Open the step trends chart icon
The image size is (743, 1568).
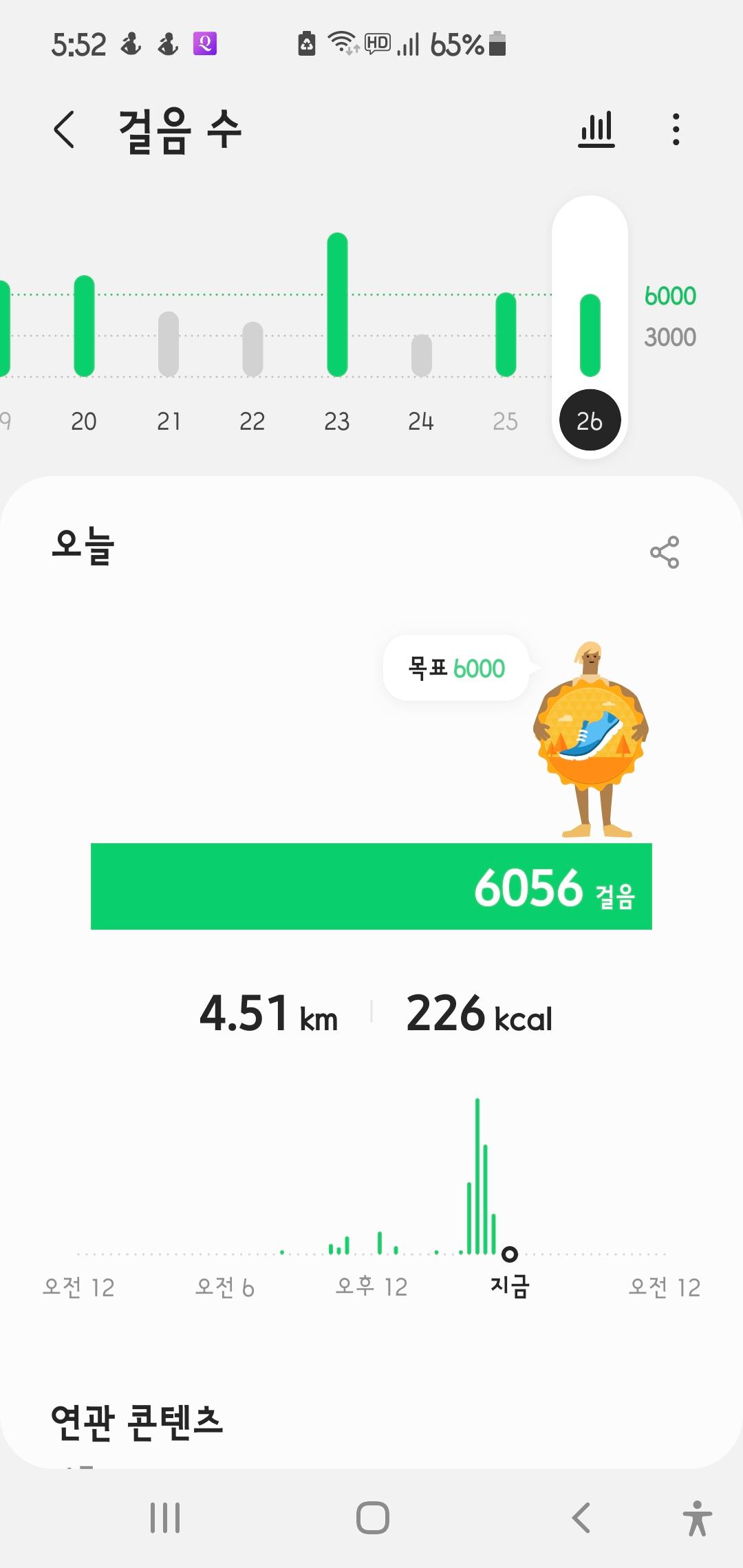596,129
